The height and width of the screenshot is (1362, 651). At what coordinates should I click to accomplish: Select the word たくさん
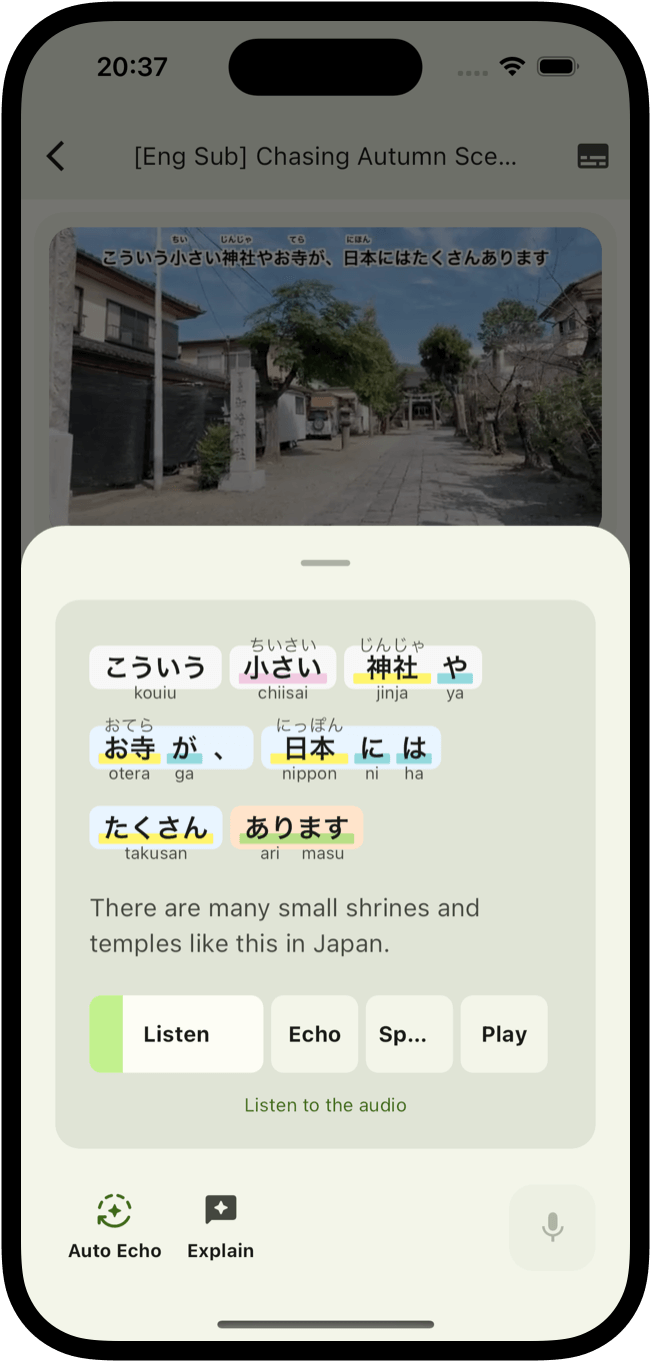point(156,828)
